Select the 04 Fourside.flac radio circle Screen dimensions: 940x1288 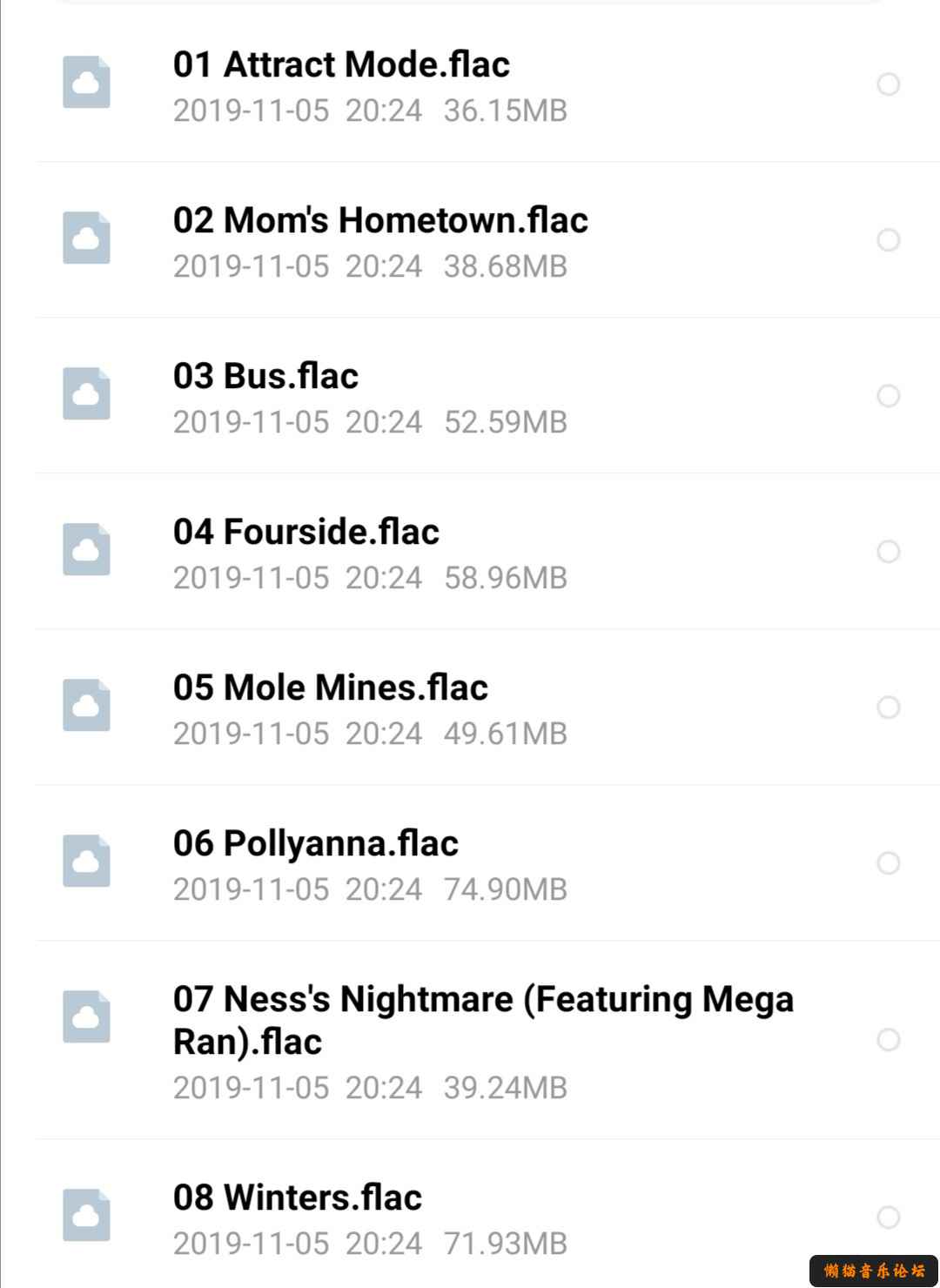pos(888,552)
